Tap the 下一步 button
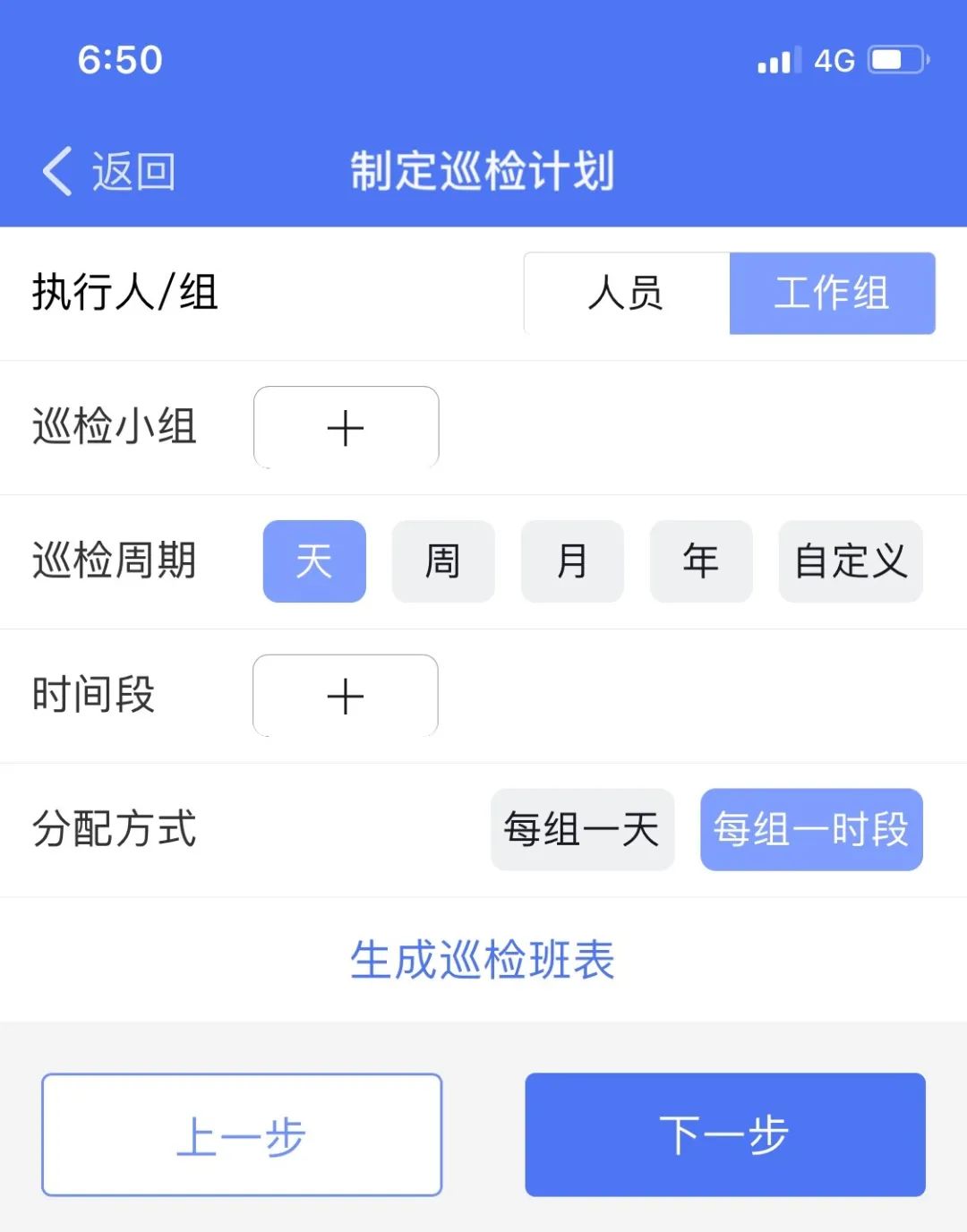967x1232 pixels. pos(723,1134)
